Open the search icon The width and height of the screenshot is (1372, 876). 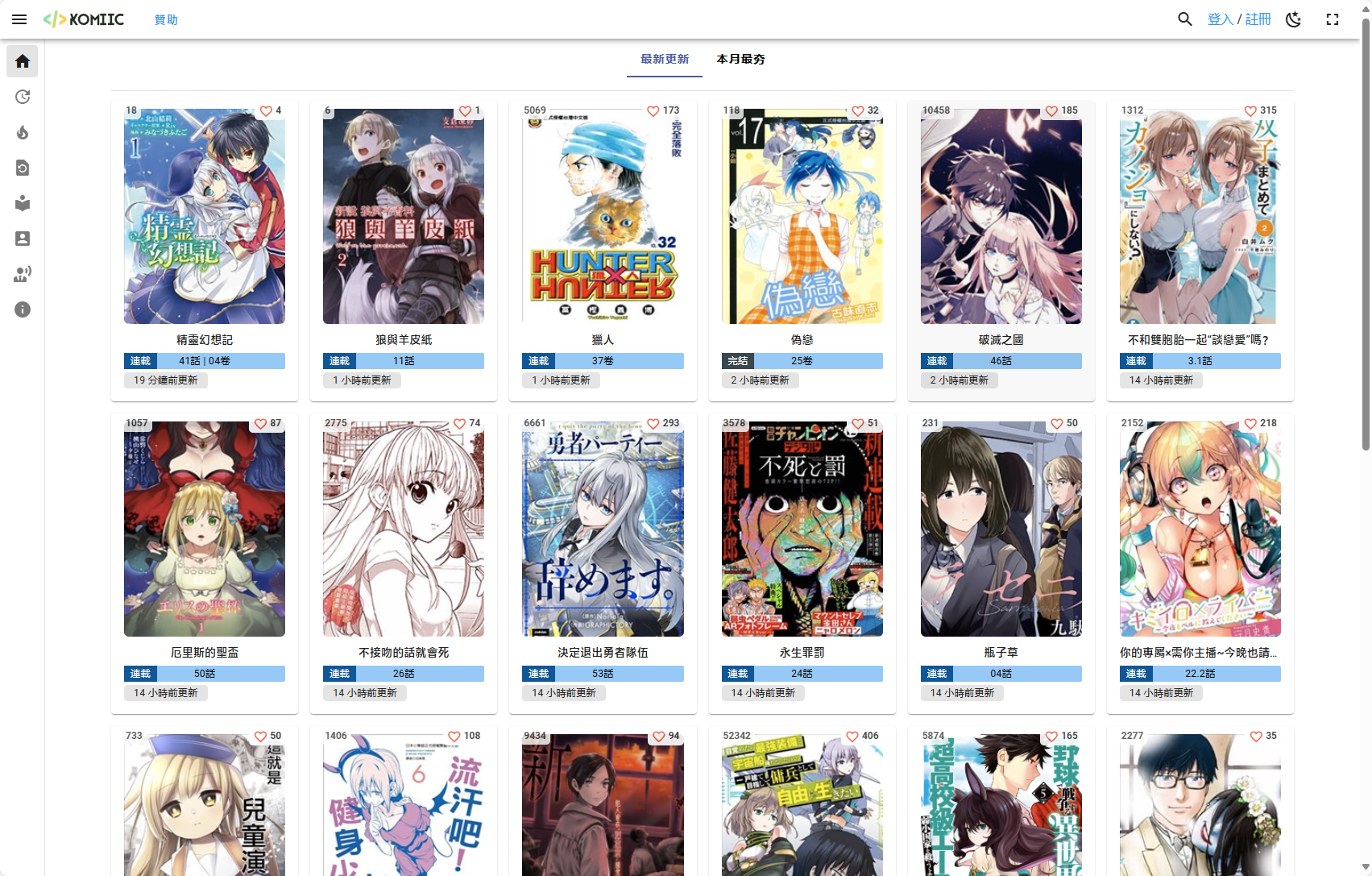1184,19
